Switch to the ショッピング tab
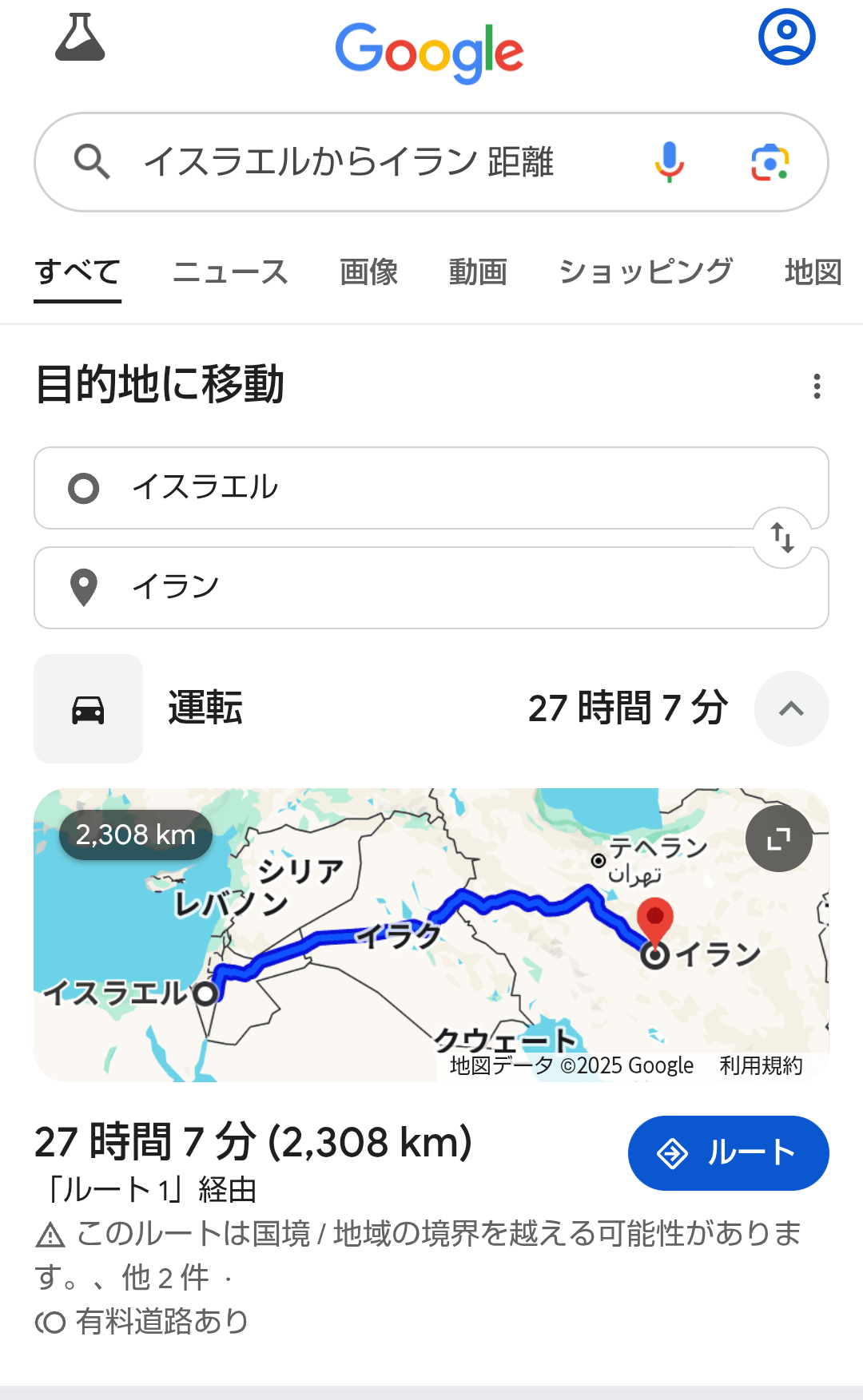The height and width of the screenshot is (1400, 863). tap(646, 272)
